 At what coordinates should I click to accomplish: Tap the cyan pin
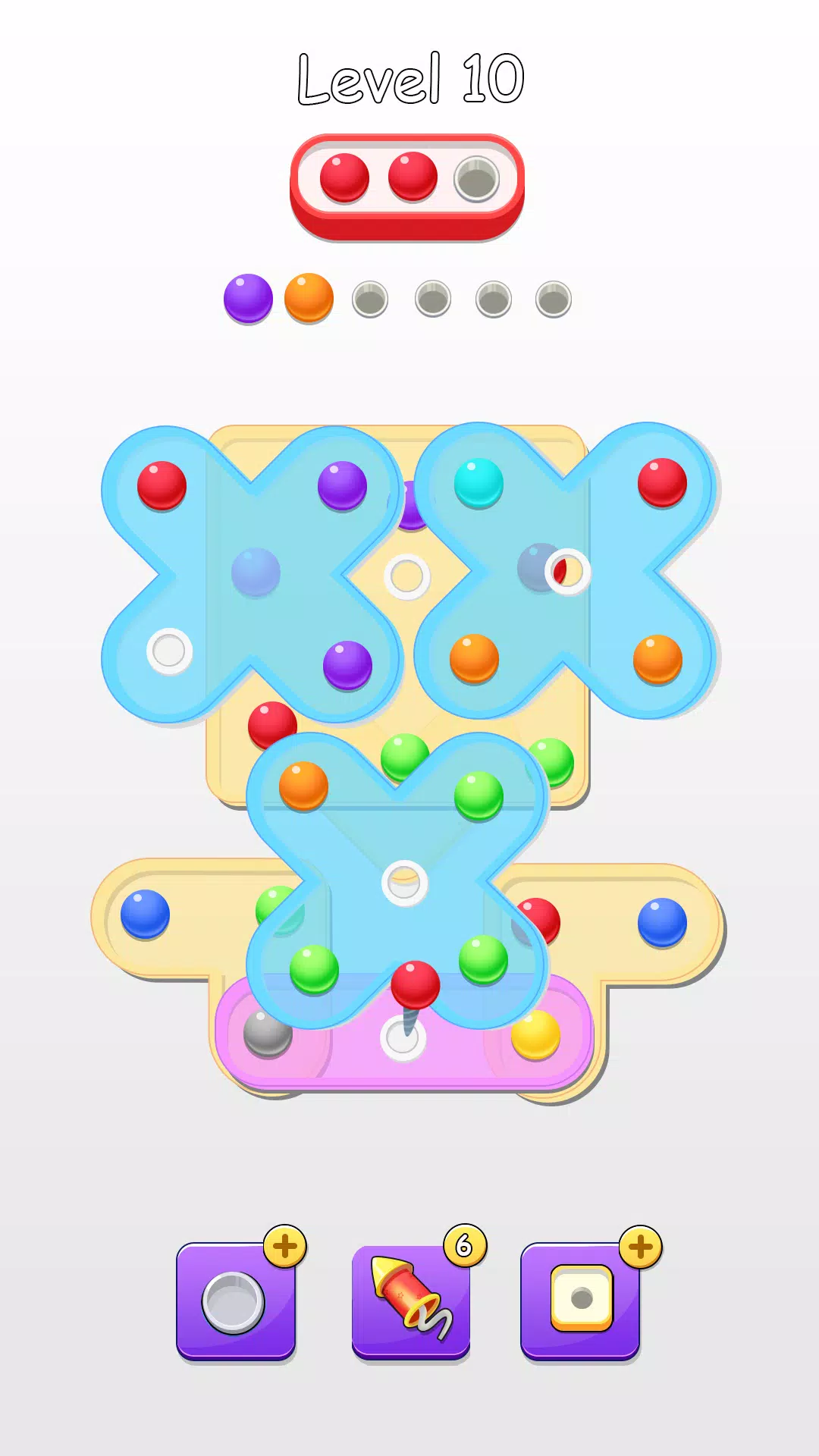(x=479, y=482)
